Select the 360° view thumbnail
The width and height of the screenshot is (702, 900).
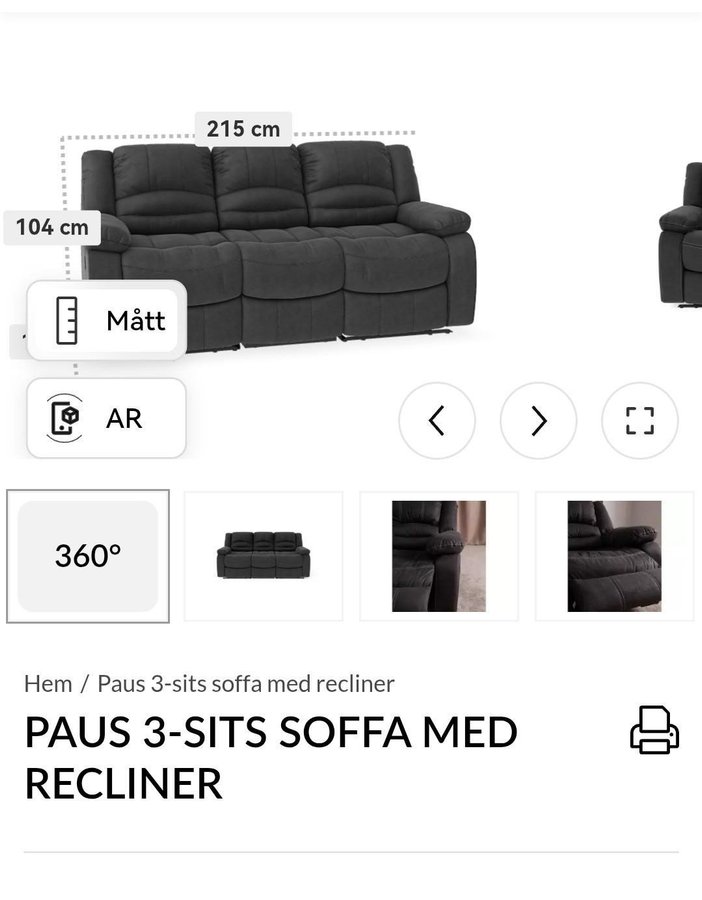[x=88, y=556]
